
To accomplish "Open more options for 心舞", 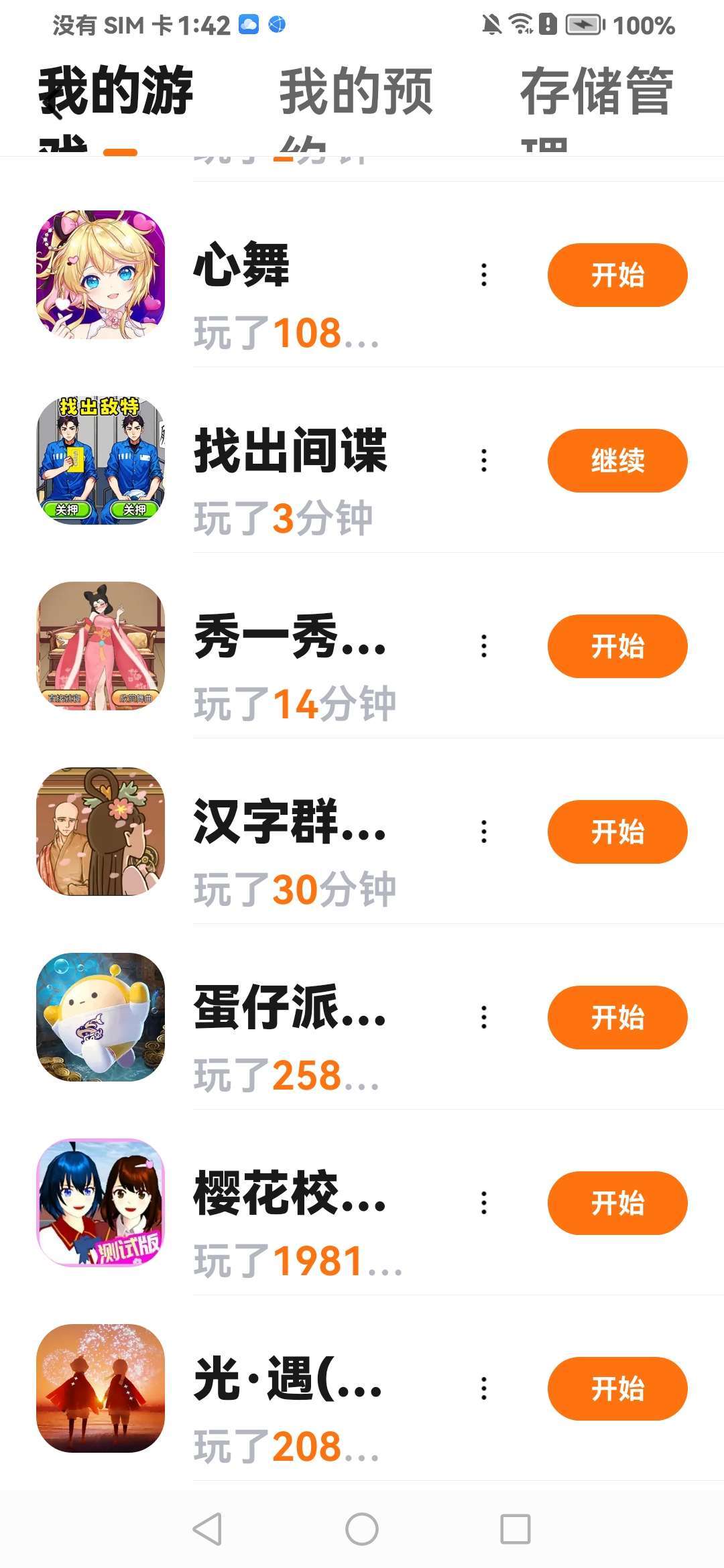I will (484, 275).
